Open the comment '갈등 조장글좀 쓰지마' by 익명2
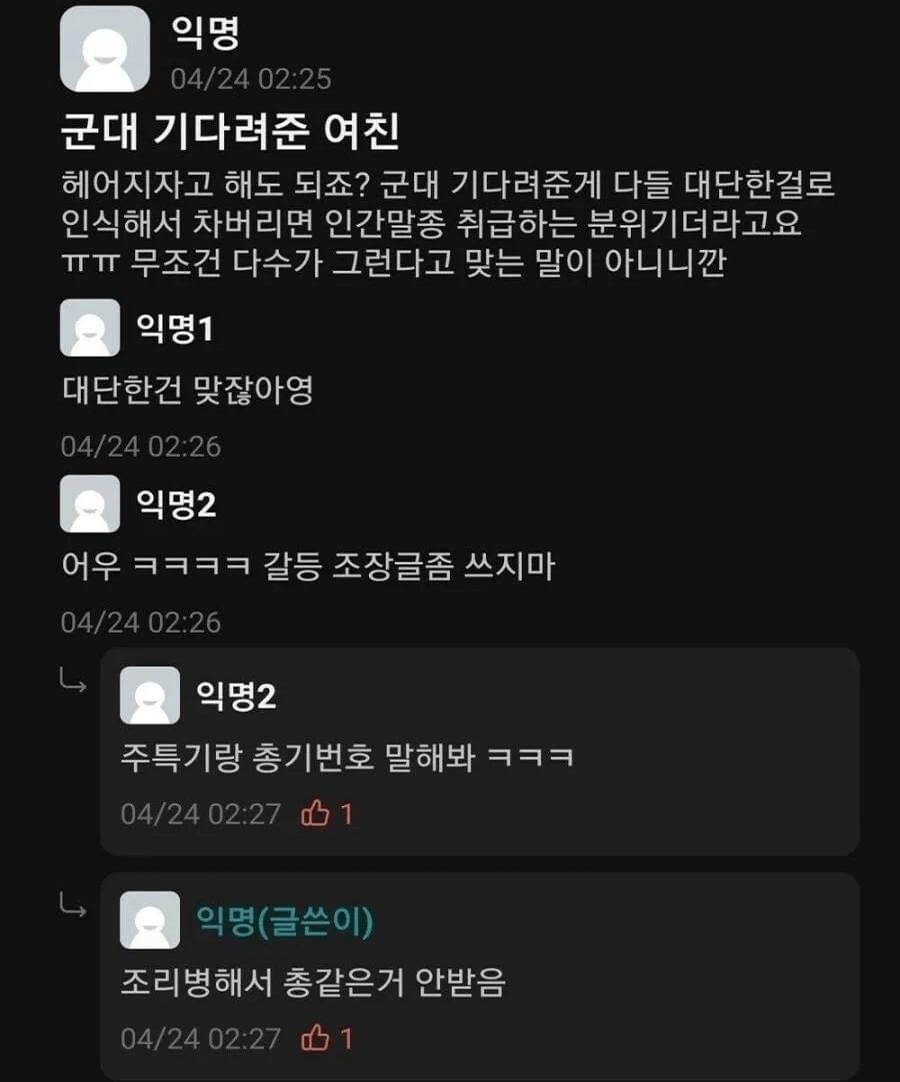This screenshot has width=900, height=1082. coord(307,567)
